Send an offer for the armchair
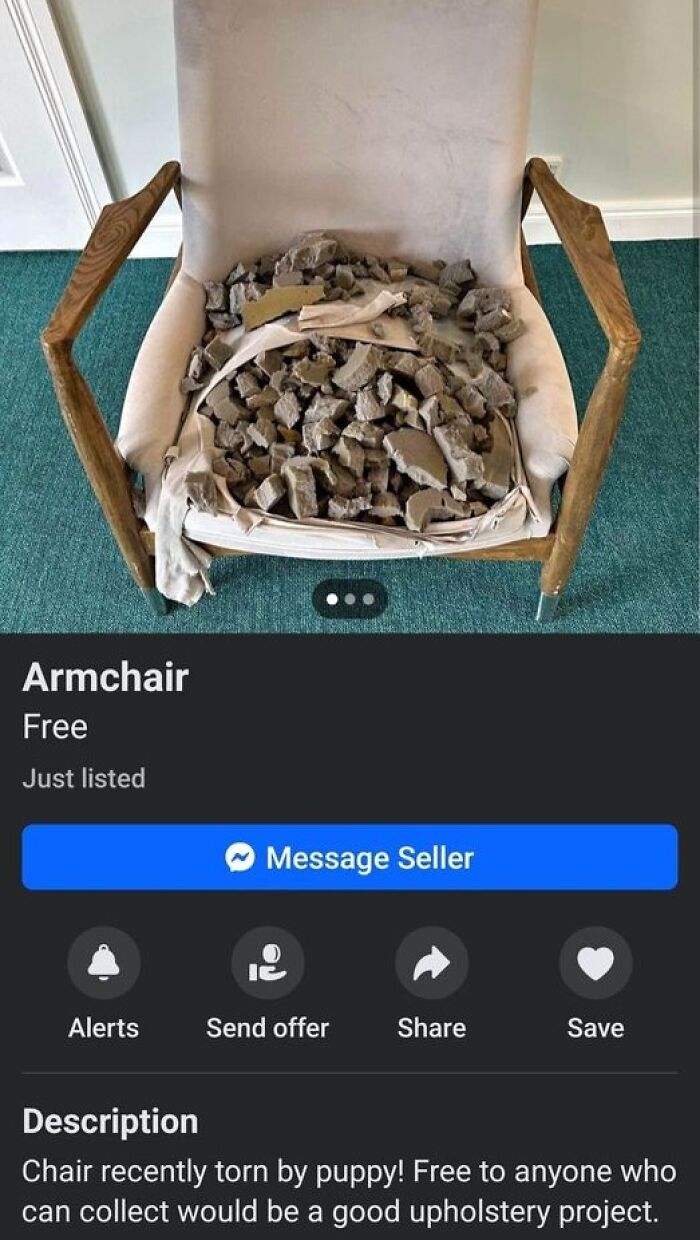Viewport: 700px width, 1240px height. (x=268, y=963)
